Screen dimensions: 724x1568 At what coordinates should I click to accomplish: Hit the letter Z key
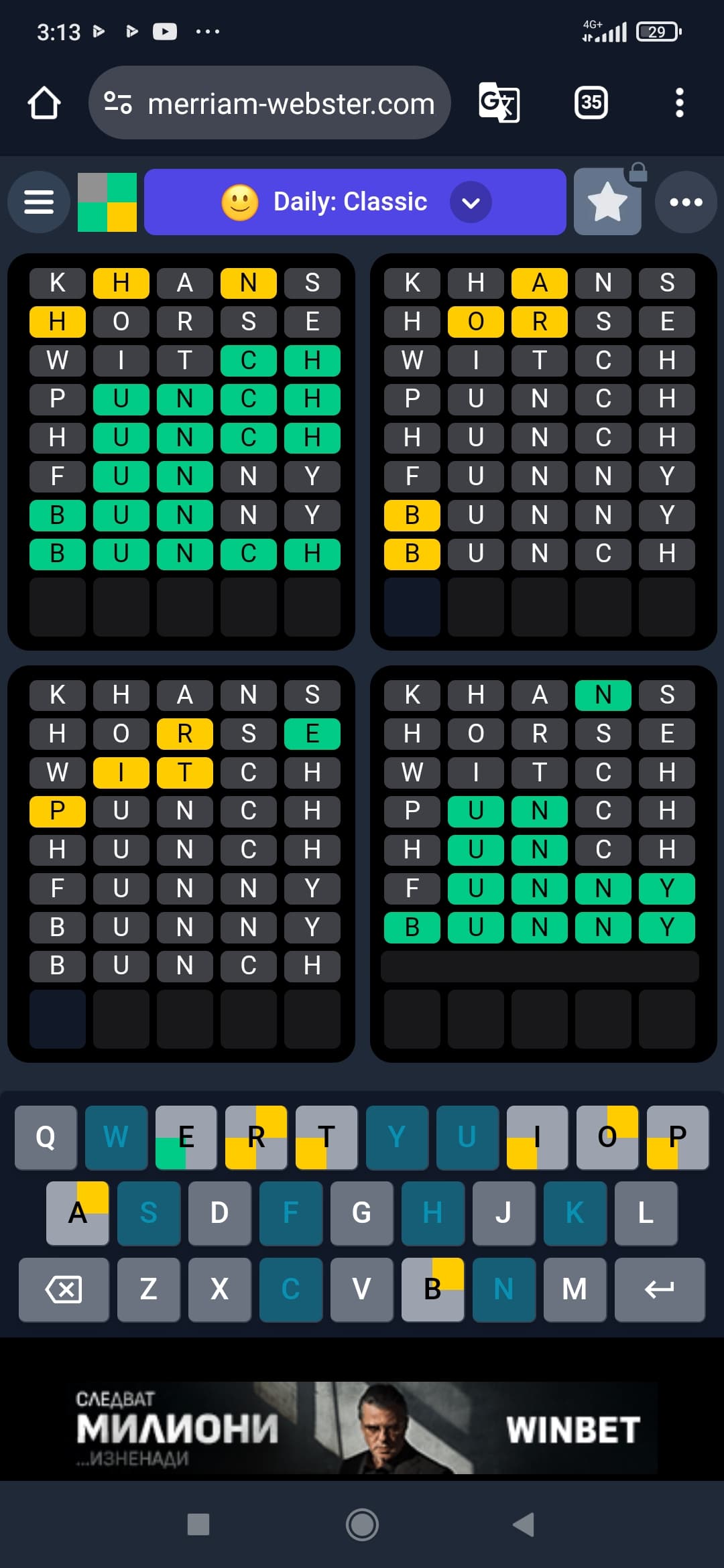coord(148,1289)
